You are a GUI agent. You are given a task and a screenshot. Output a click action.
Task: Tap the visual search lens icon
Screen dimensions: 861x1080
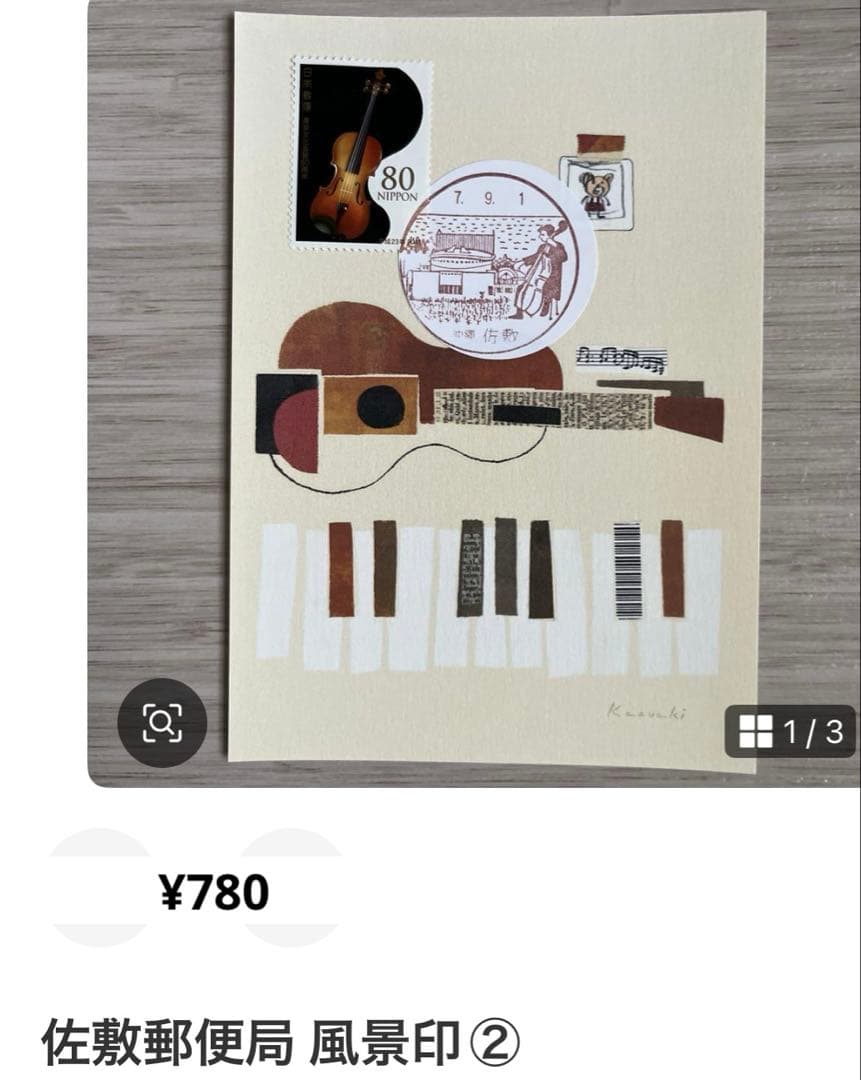pyautogui.click(x=162, y=722)
